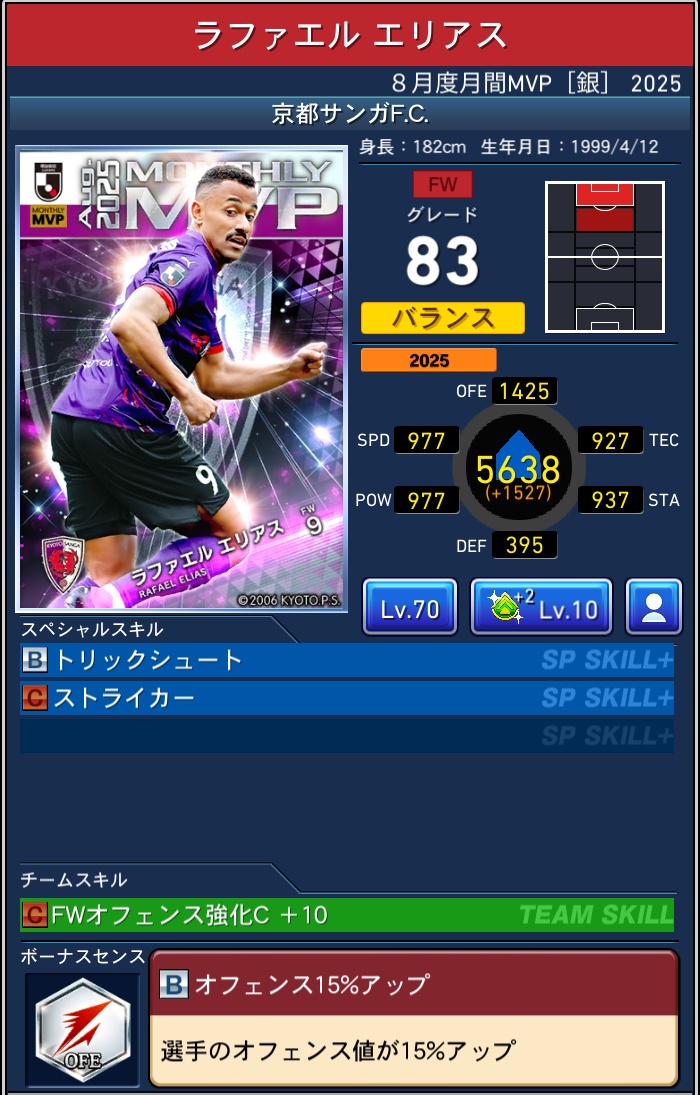The width and height of the screenshot is (700, 1095).
Task: Tap the OFE bonus sense emblem
Action: [82, 1030]
